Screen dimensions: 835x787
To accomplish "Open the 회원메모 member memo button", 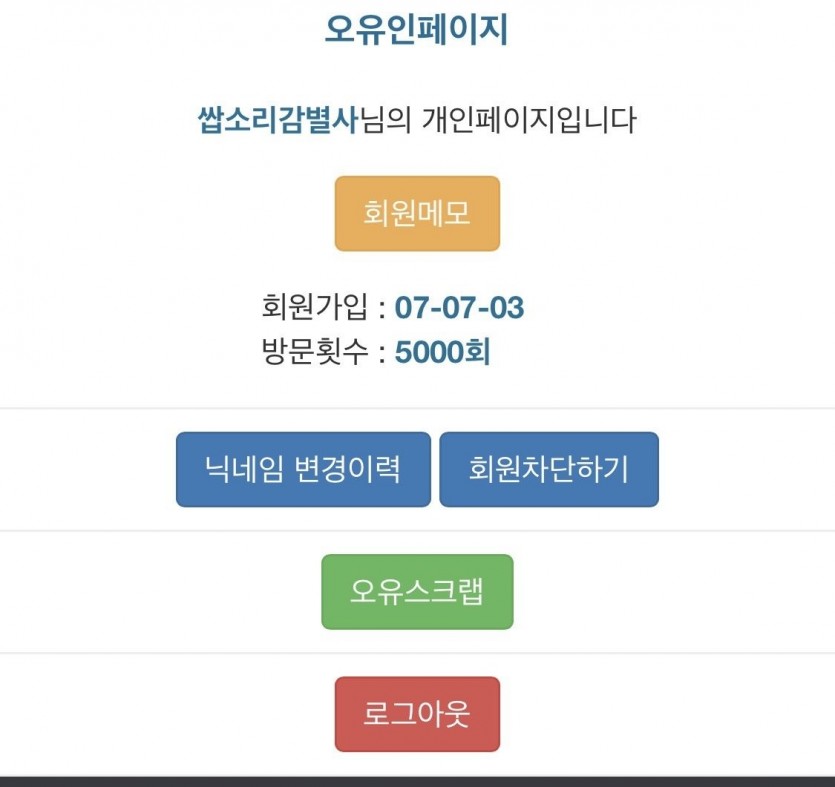I will click(417, 214).
